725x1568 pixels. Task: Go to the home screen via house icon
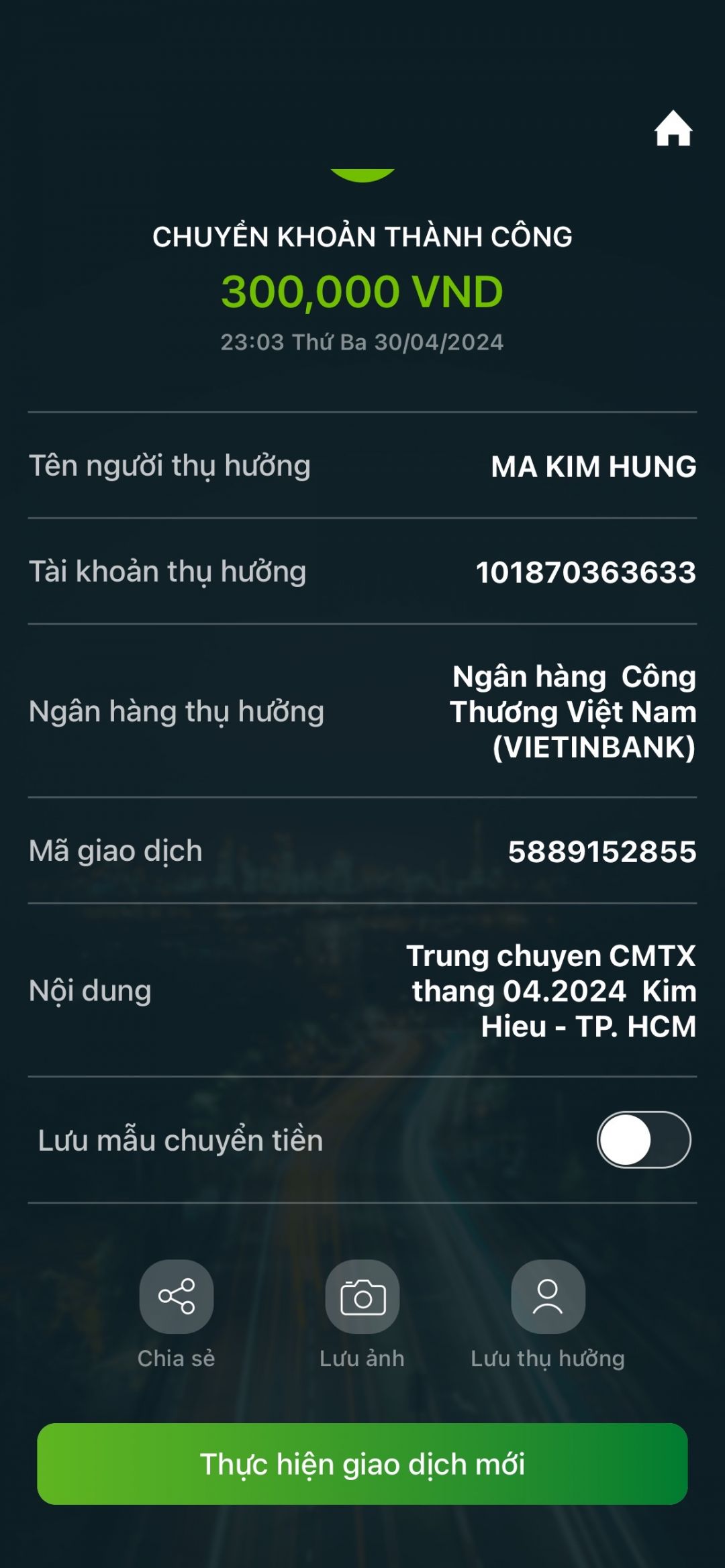pyautogui.click(x=673, y=129)
